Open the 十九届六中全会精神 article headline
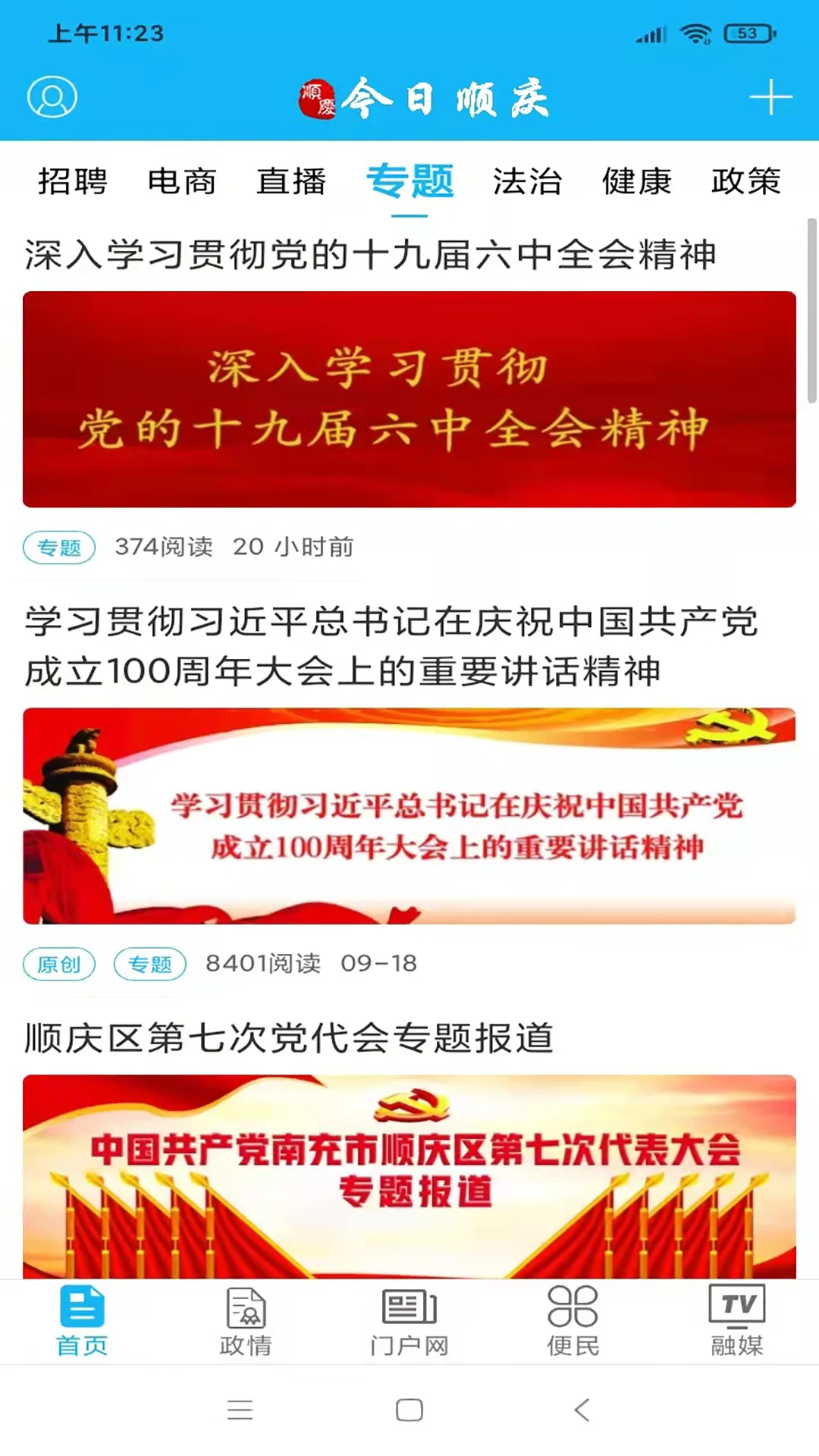 pyautogui.click(x=371, y=256)
